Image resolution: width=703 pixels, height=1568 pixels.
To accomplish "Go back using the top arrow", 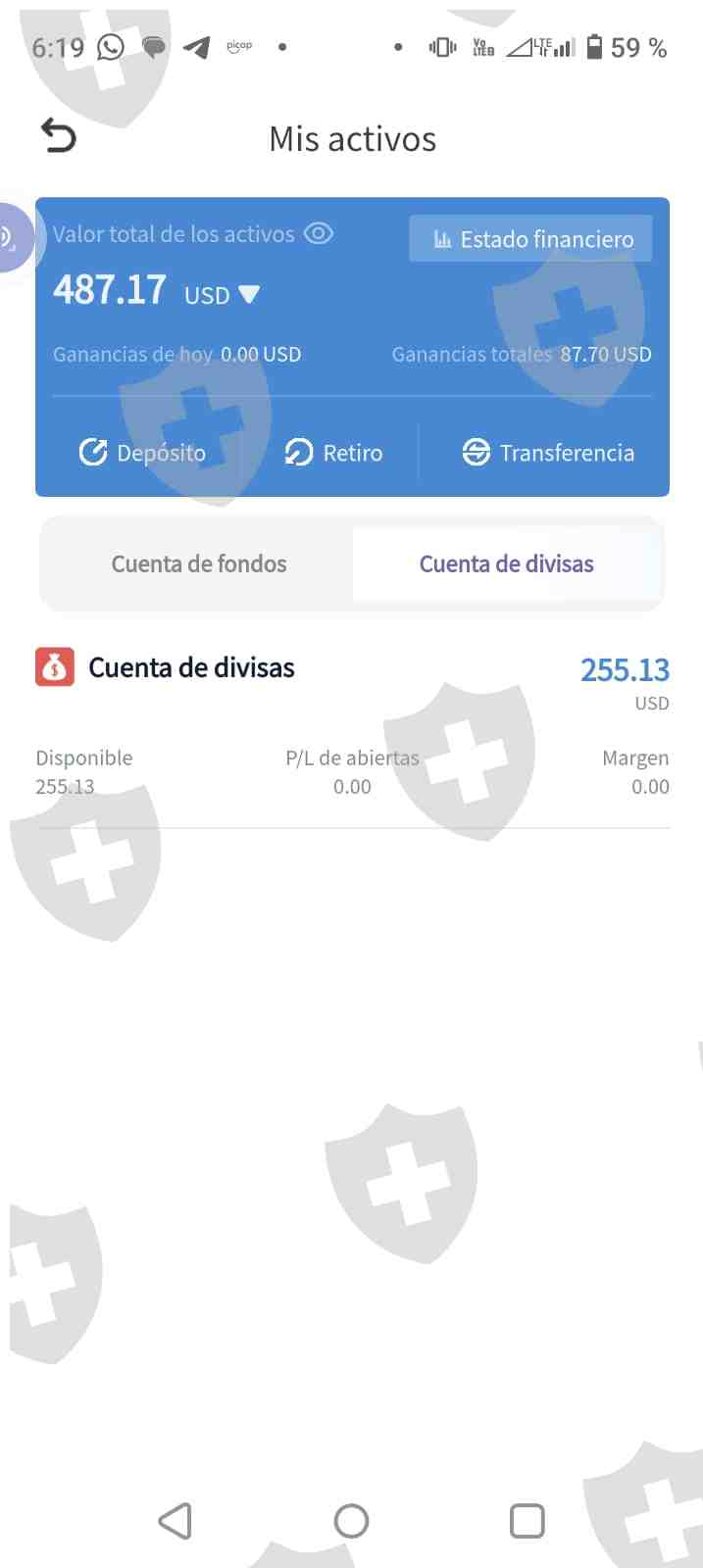I will 58,136.
